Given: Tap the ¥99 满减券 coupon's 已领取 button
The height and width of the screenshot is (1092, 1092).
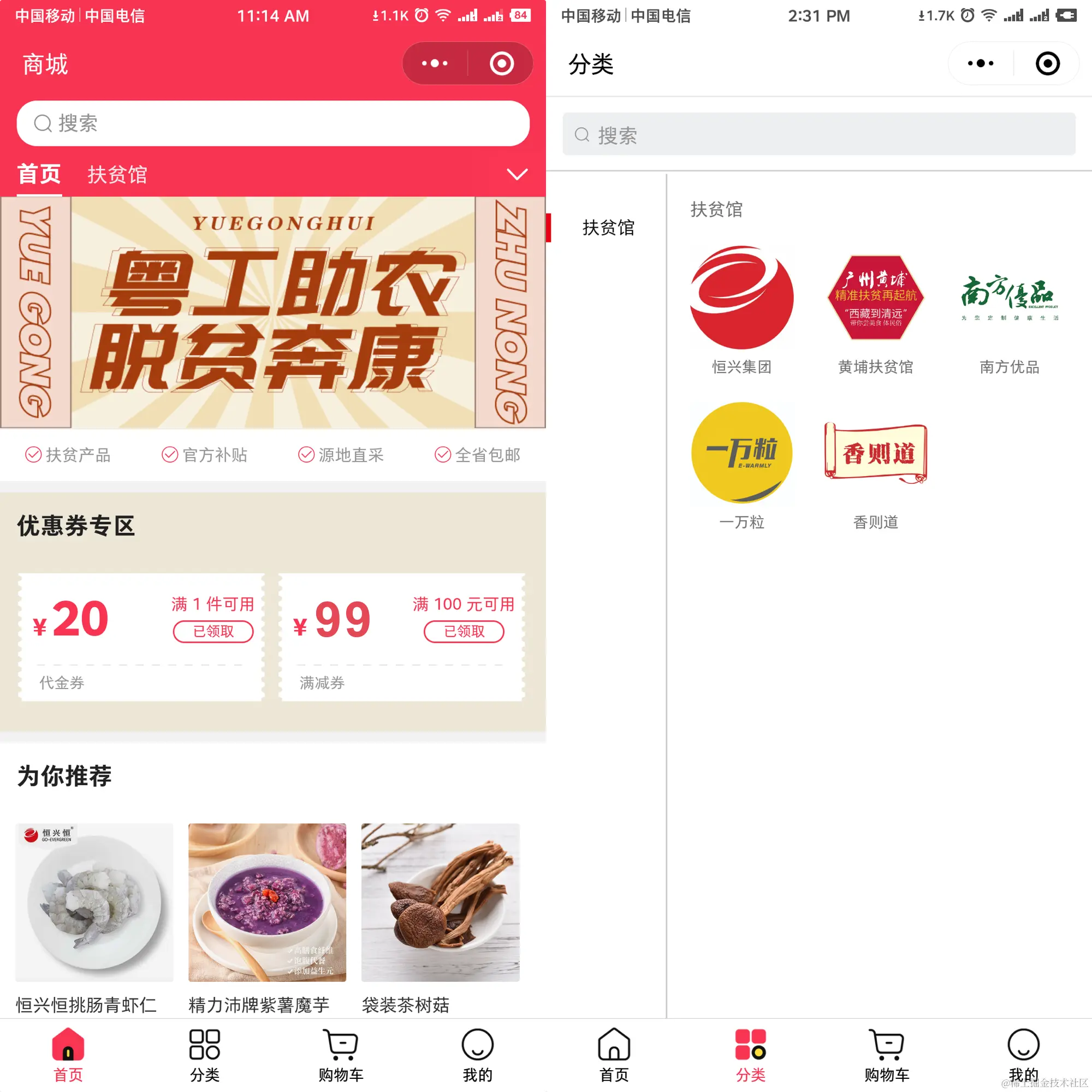Looking at the screenshot, I should [x=464, y=631].
